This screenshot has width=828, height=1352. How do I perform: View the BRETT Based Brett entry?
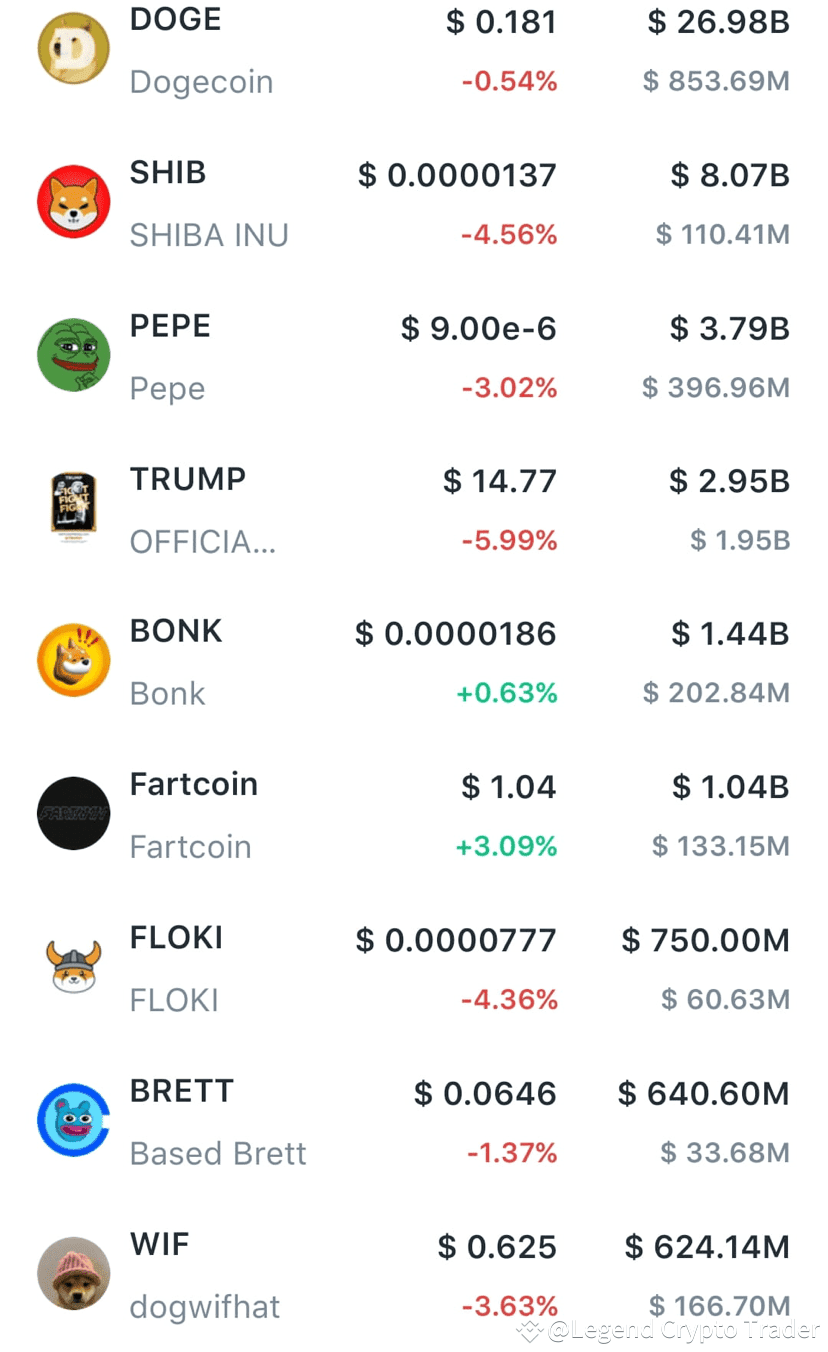pyautogui.click(x=414, y=1121)
